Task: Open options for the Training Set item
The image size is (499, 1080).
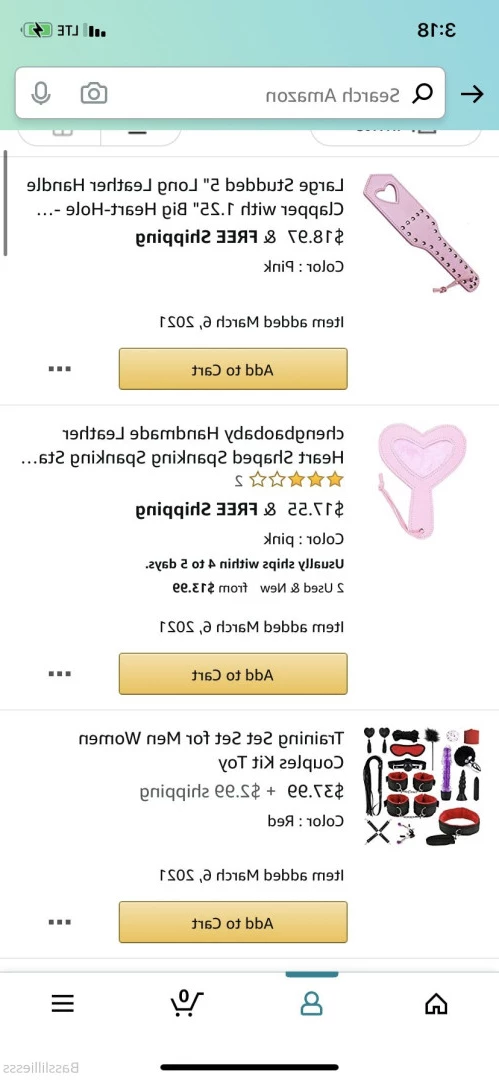Action: [x=60, y=922]
